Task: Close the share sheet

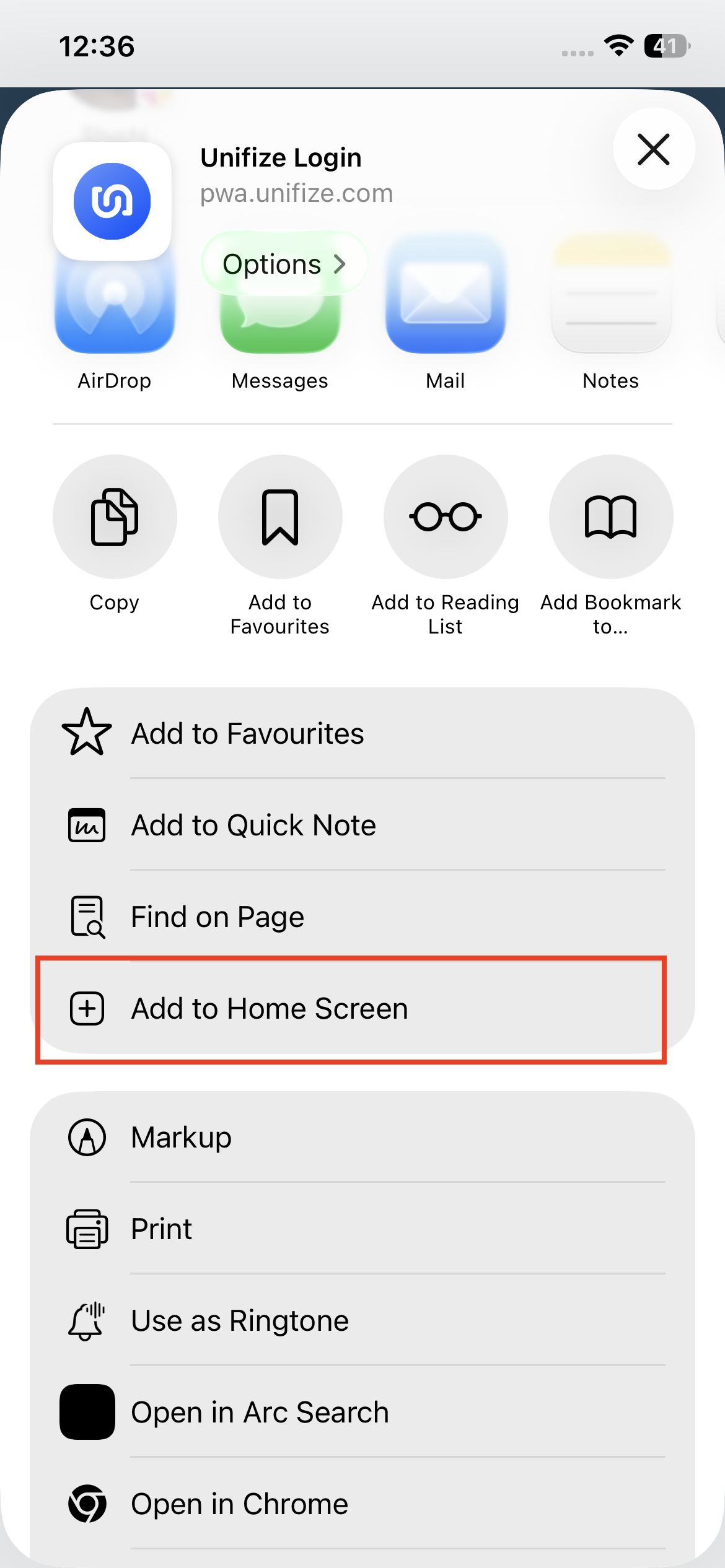Action: pos(654,149)
